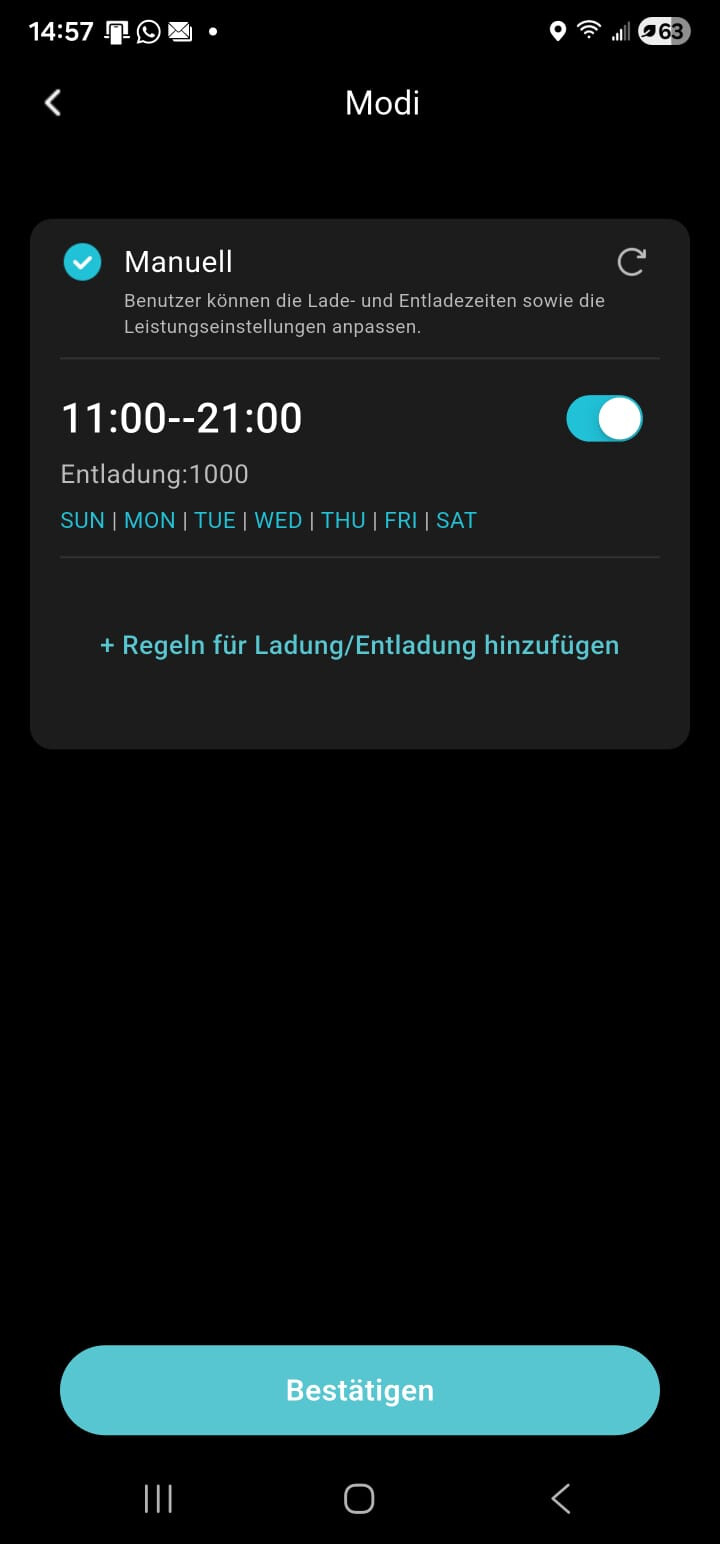Open recent apps from navigation bar
This screenshot has width=720, height=1544.
(x=158, y=1498)
